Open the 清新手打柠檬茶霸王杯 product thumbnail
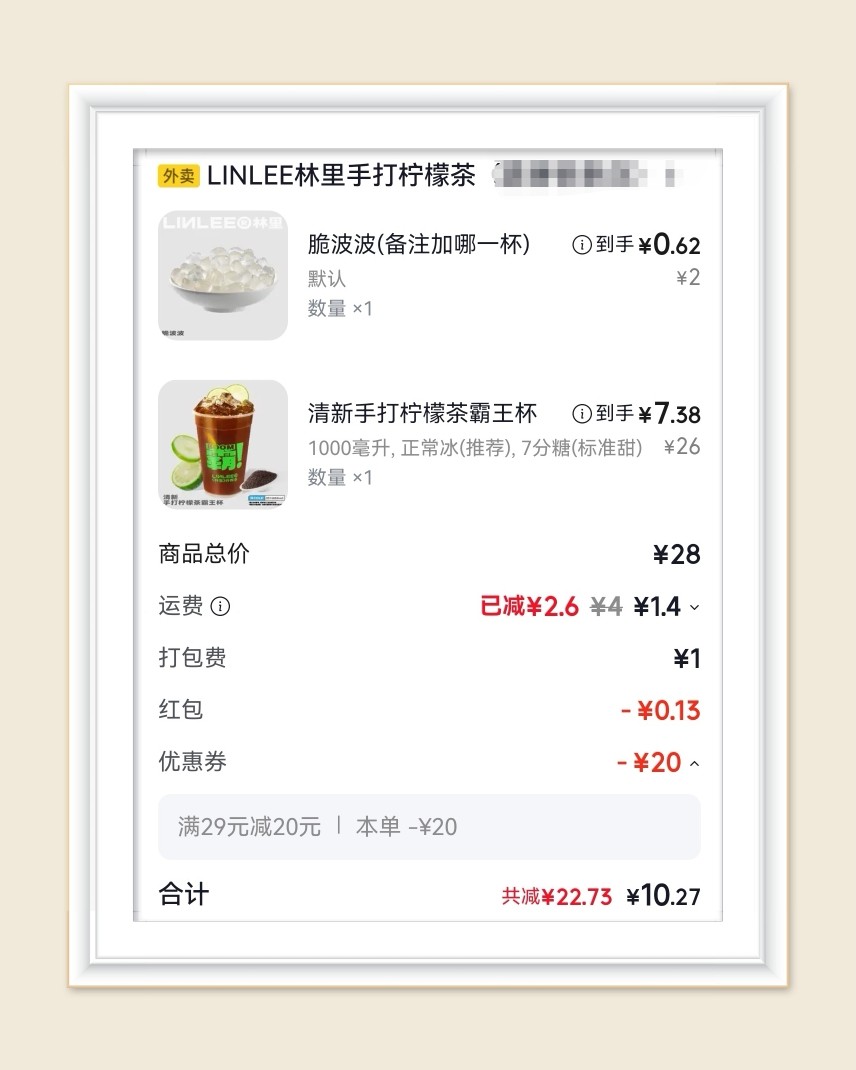The height and width of the screenshot is (1070, 856). click(x=222, y=444)
